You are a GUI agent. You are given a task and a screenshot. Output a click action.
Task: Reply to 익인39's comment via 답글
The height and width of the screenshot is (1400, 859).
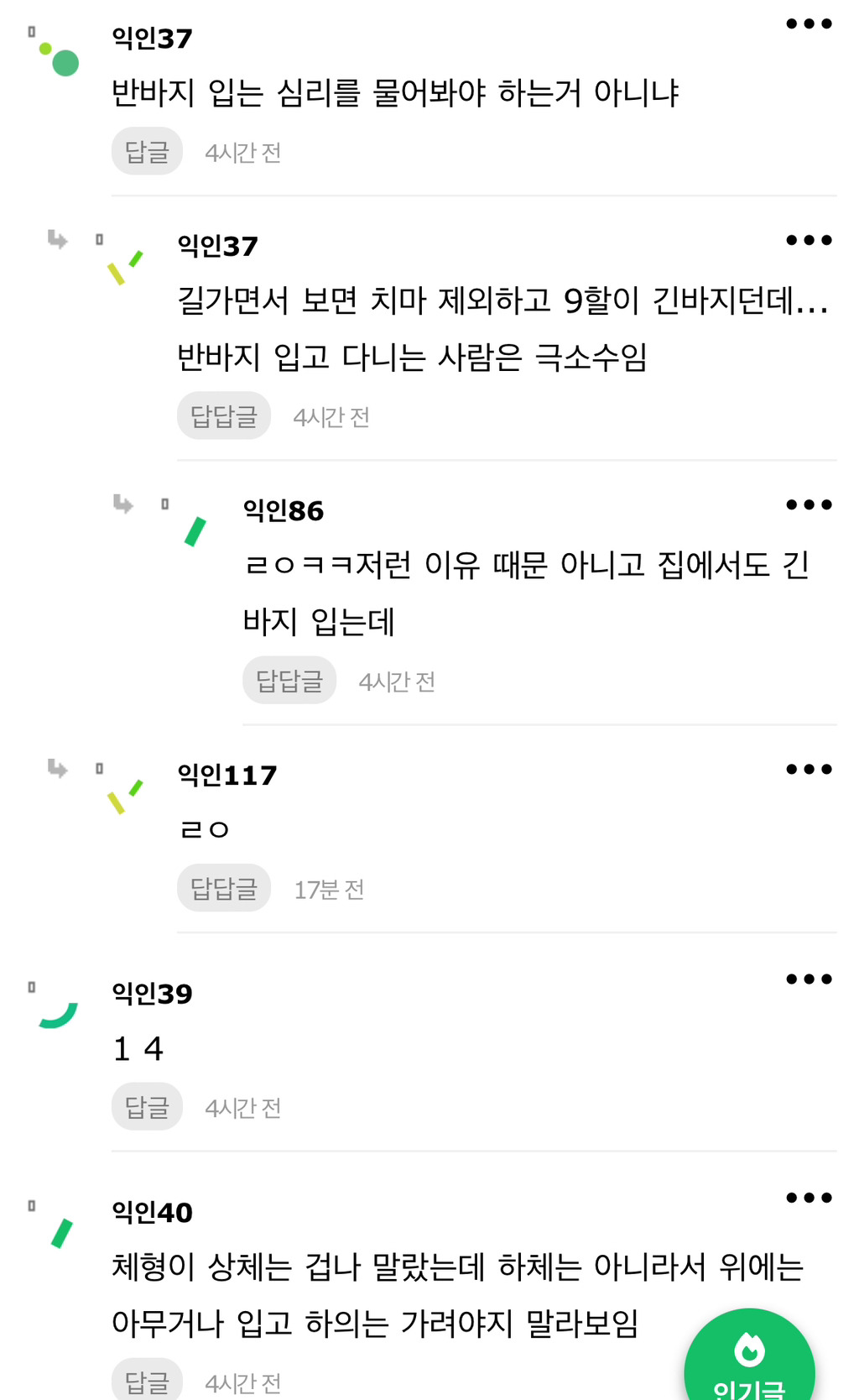coord(147,1106)
